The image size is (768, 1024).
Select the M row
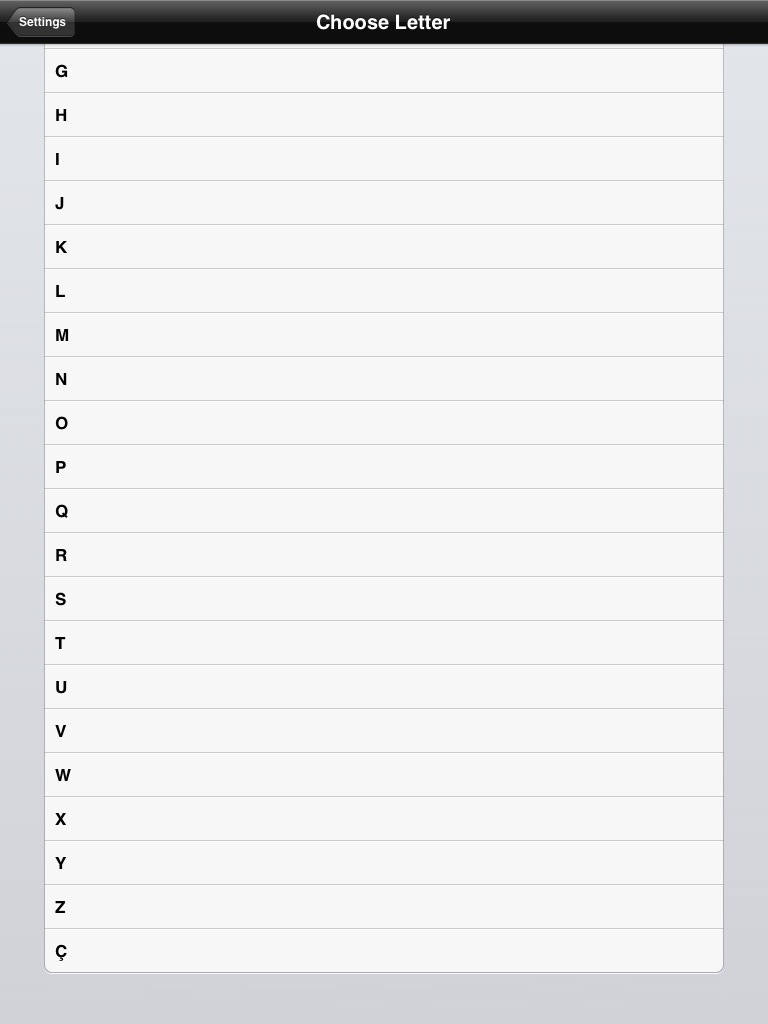383,335
